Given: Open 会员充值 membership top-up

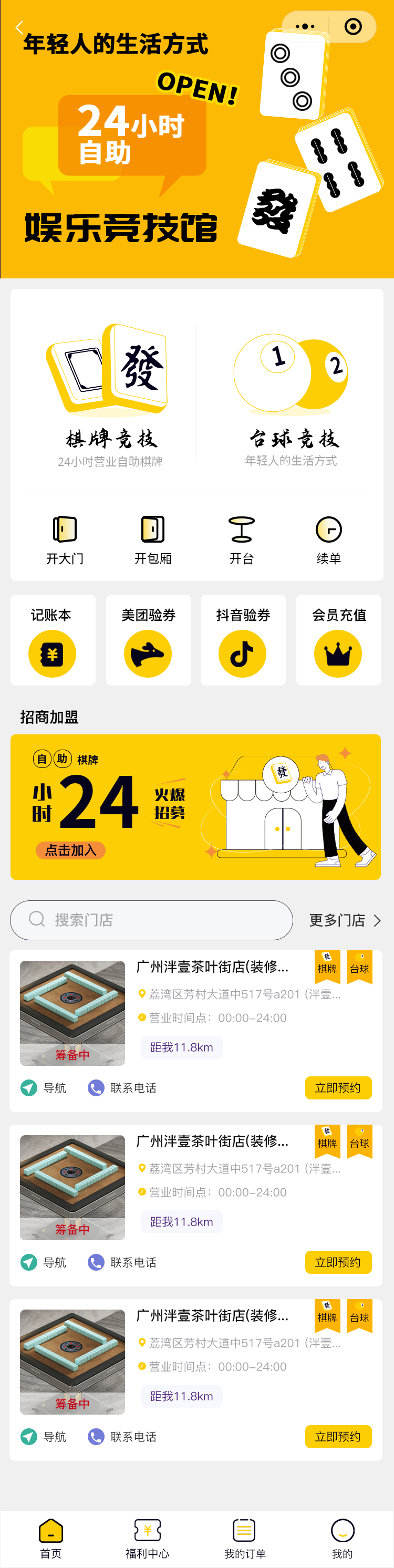Looking at the screenshot, I should point(339,640).
